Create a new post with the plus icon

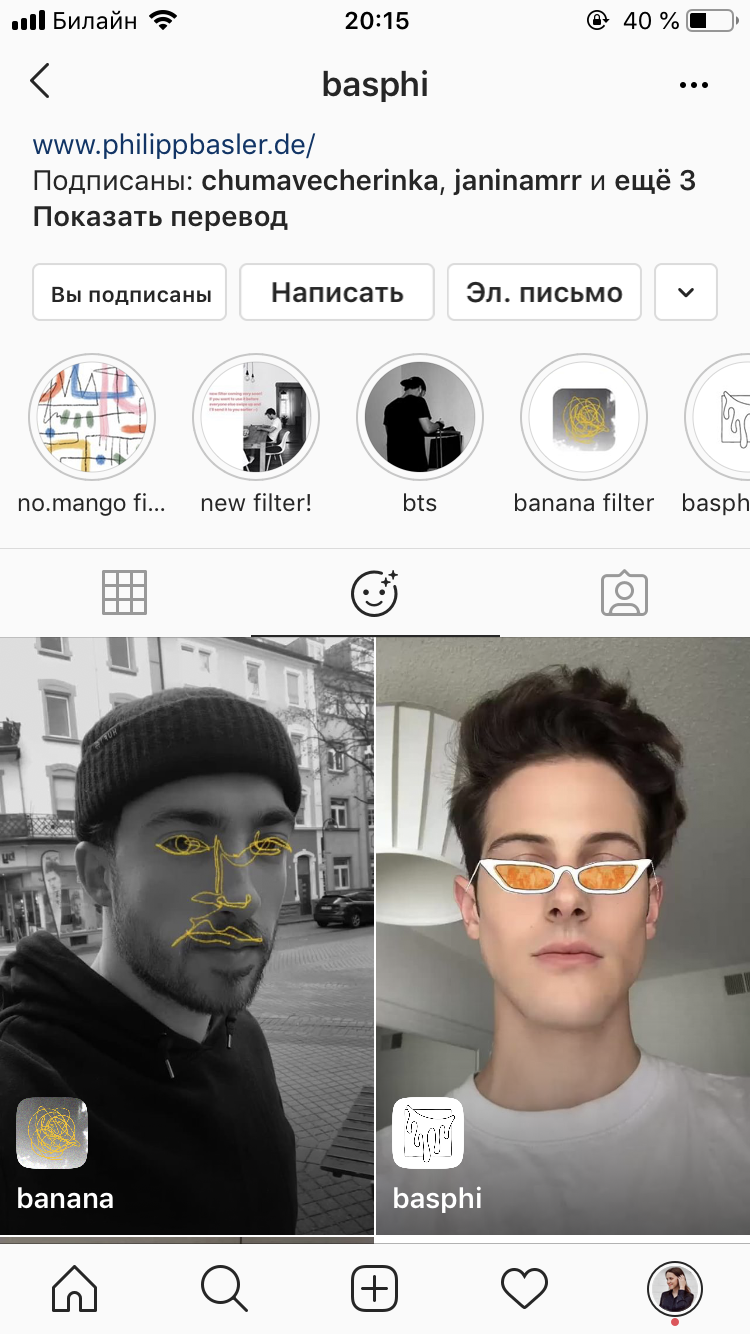click(x=374, y=1288)
